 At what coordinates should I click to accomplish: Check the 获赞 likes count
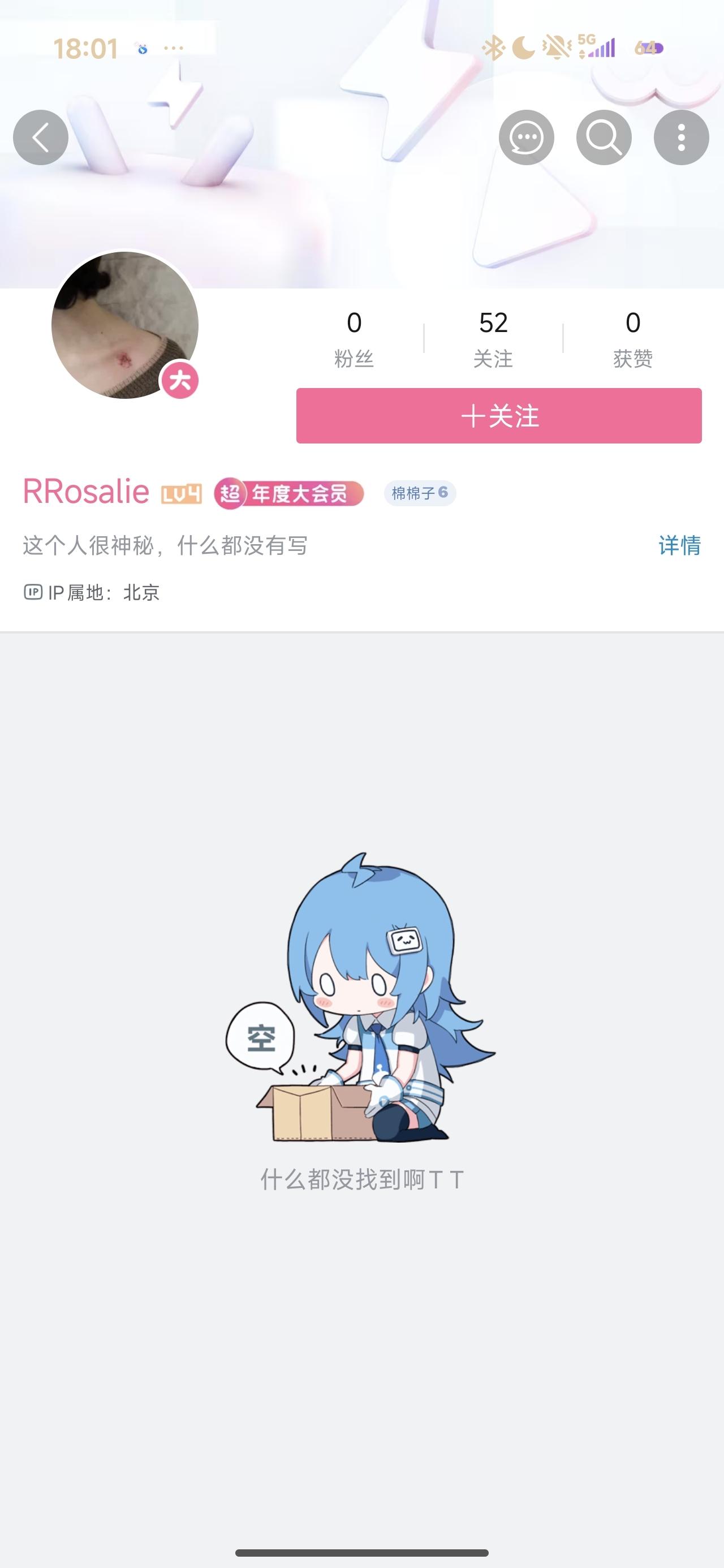coord(633,338)
